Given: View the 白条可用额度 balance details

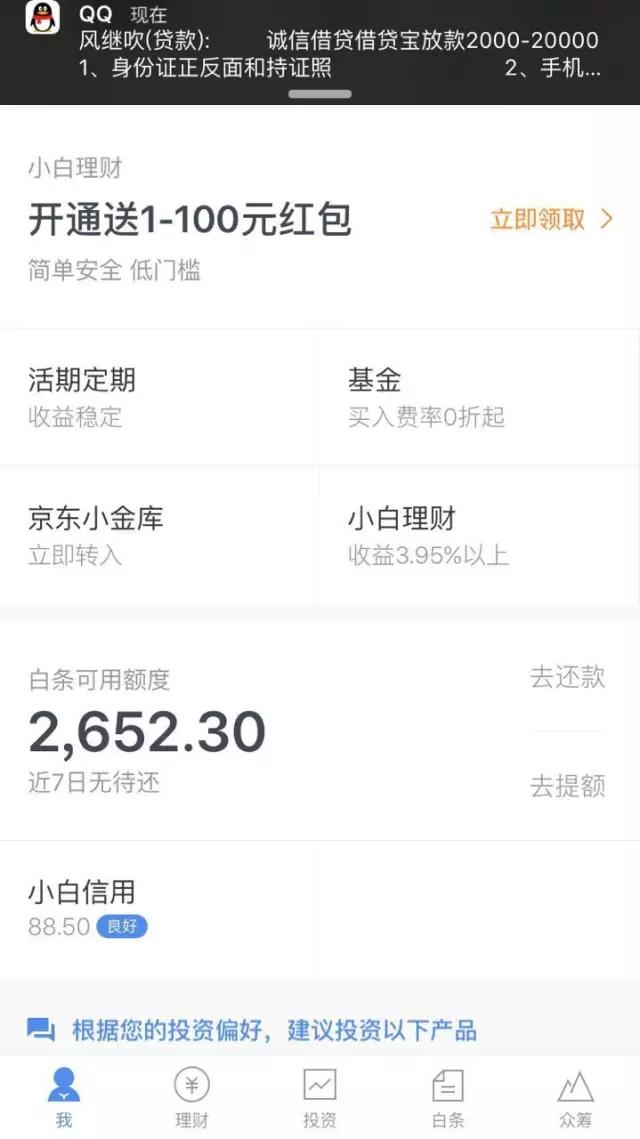Looking at the screenshot, I should tap(147, 733).
